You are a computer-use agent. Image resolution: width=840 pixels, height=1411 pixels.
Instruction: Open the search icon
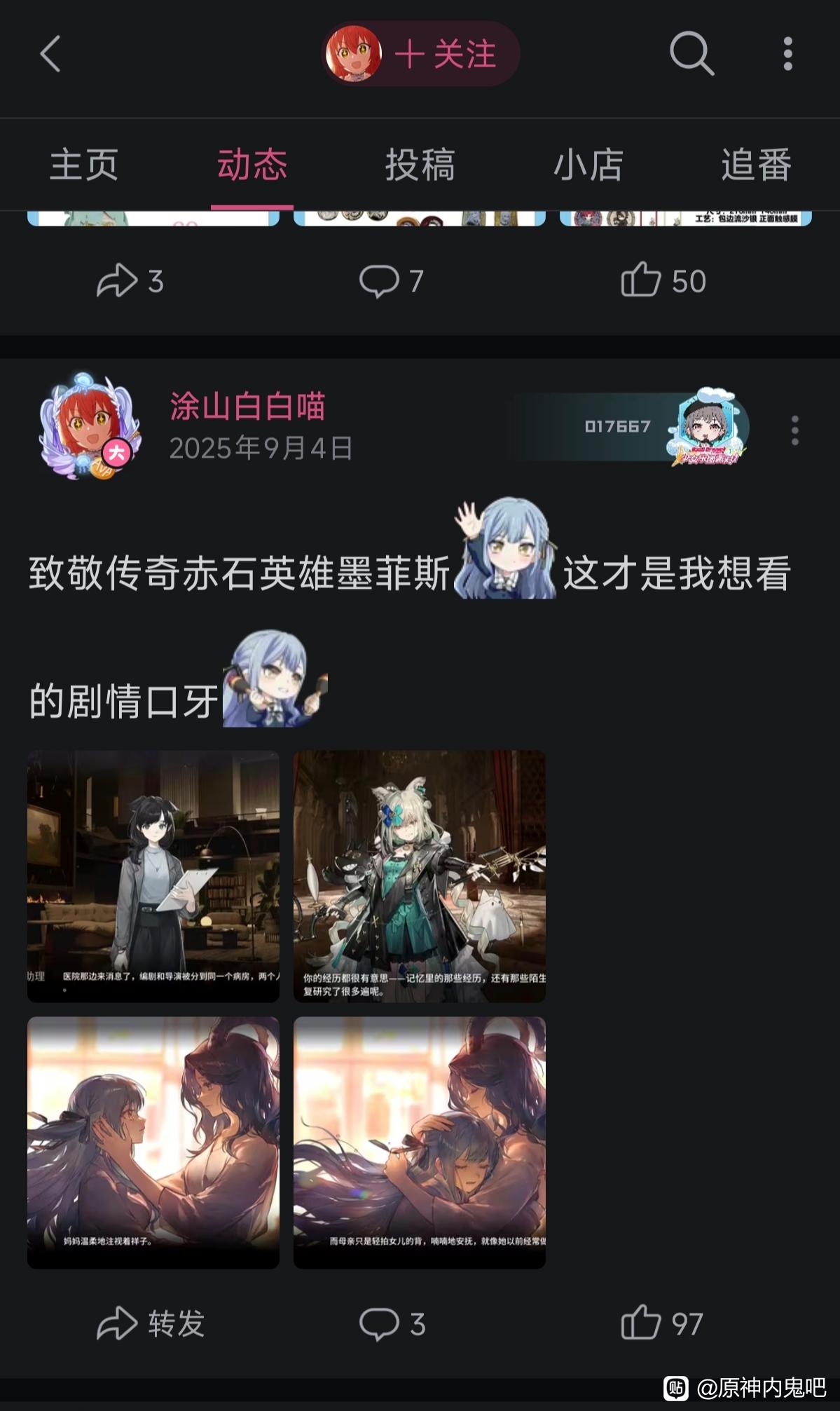coord(691,53)
